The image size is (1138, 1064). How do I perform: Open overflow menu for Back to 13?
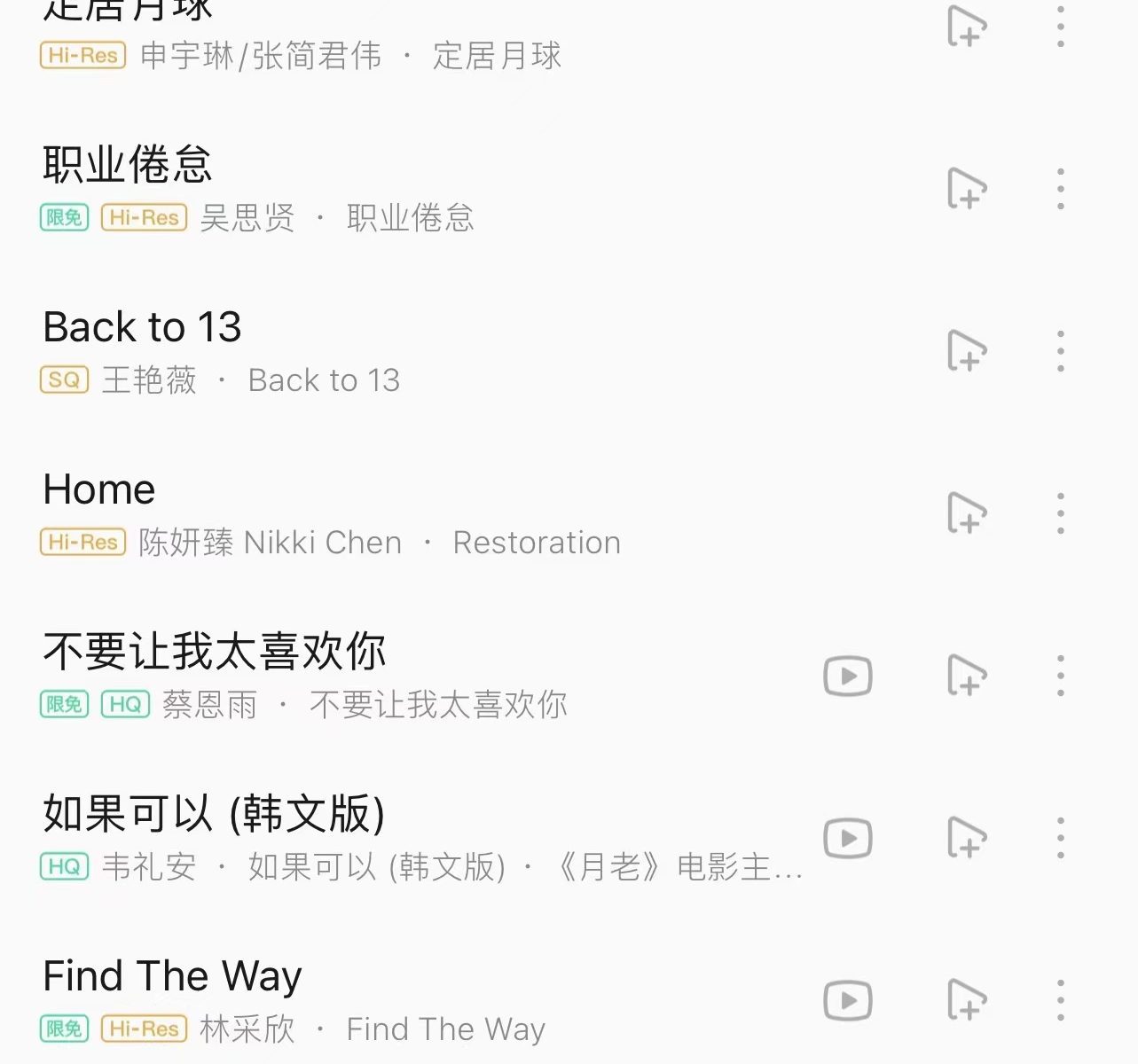point(1060,351)
